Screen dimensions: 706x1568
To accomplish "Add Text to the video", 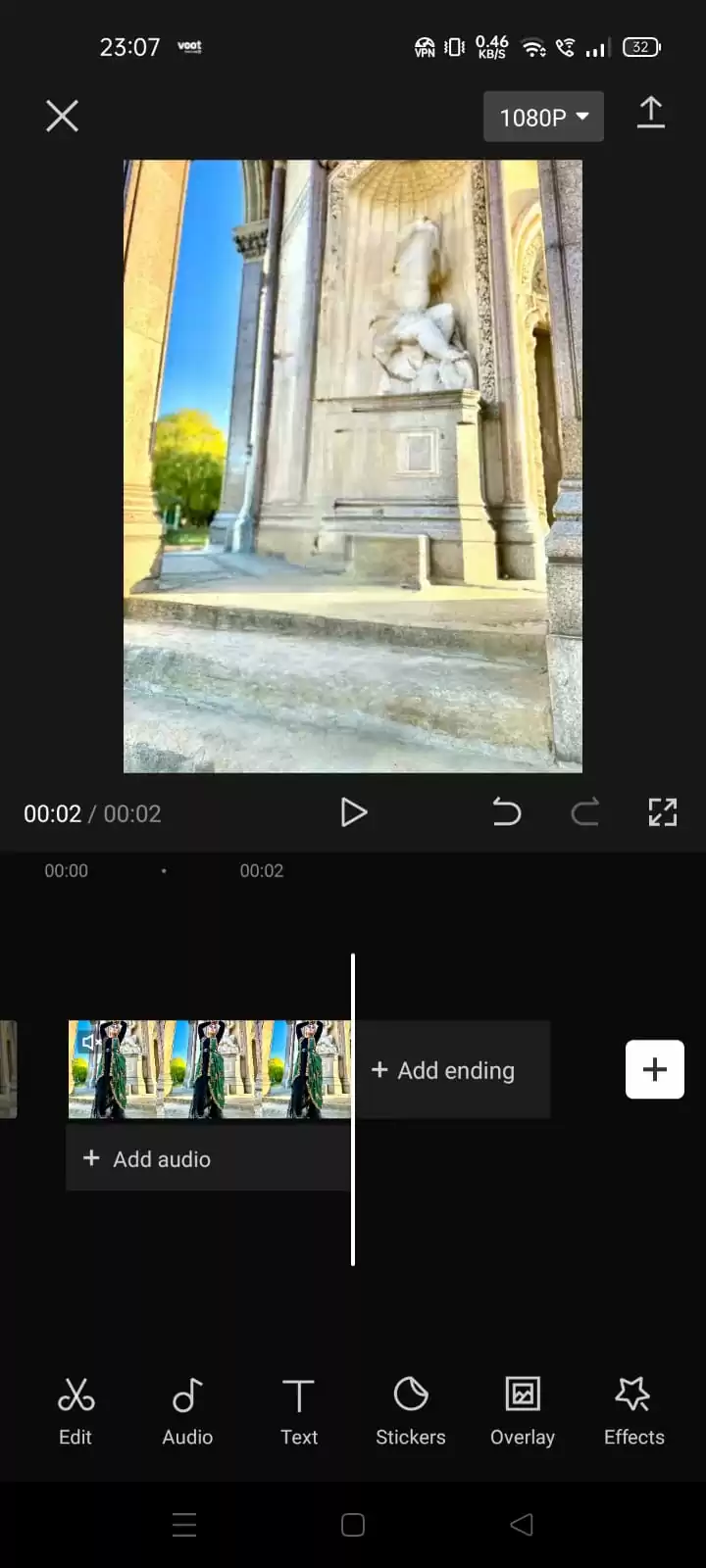I will pyautogui.click(x=298, y=1409).
